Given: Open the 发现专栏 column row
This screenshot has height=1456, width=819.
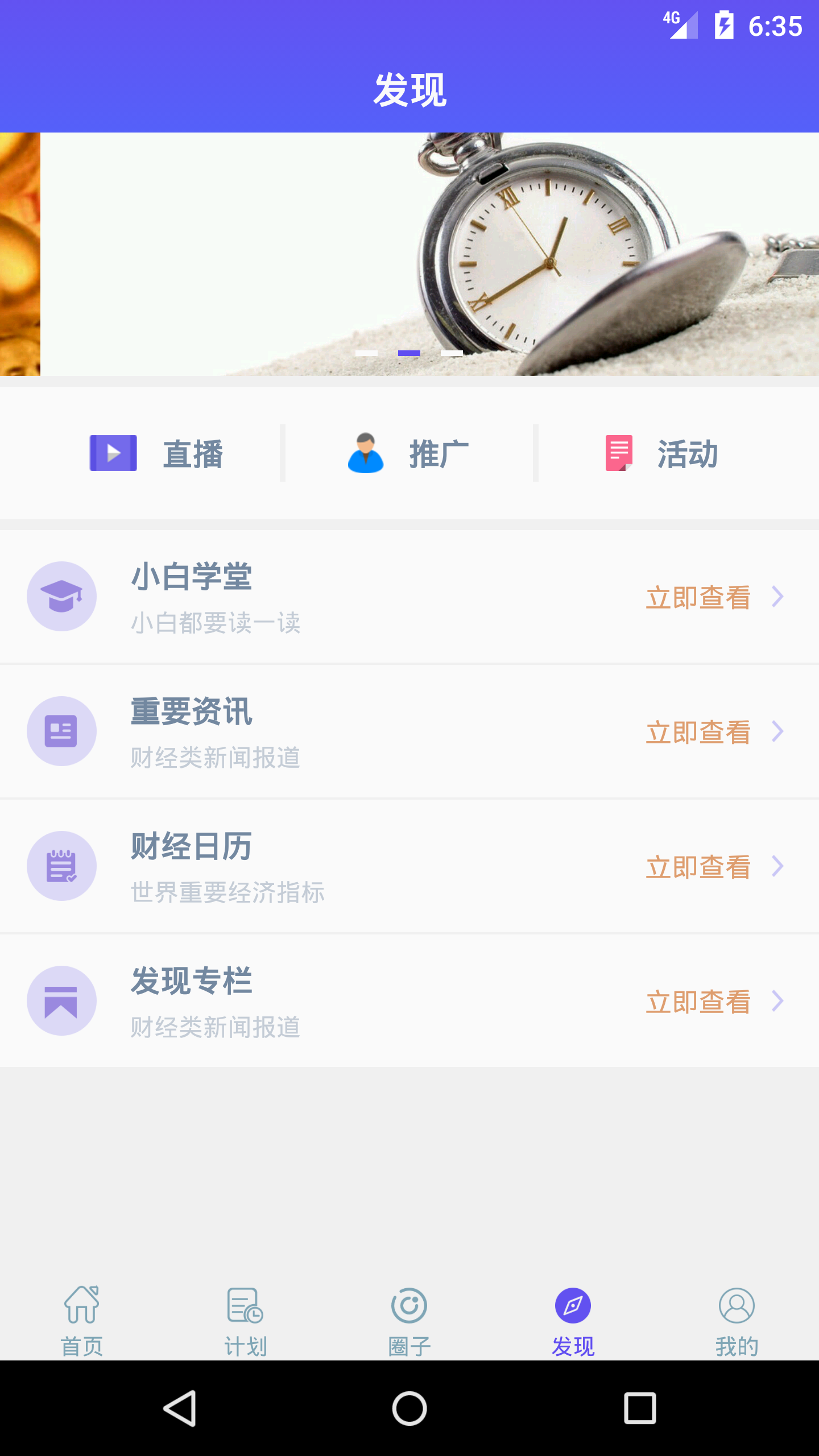Looking at the screenshot, I should pos(409,1001).
